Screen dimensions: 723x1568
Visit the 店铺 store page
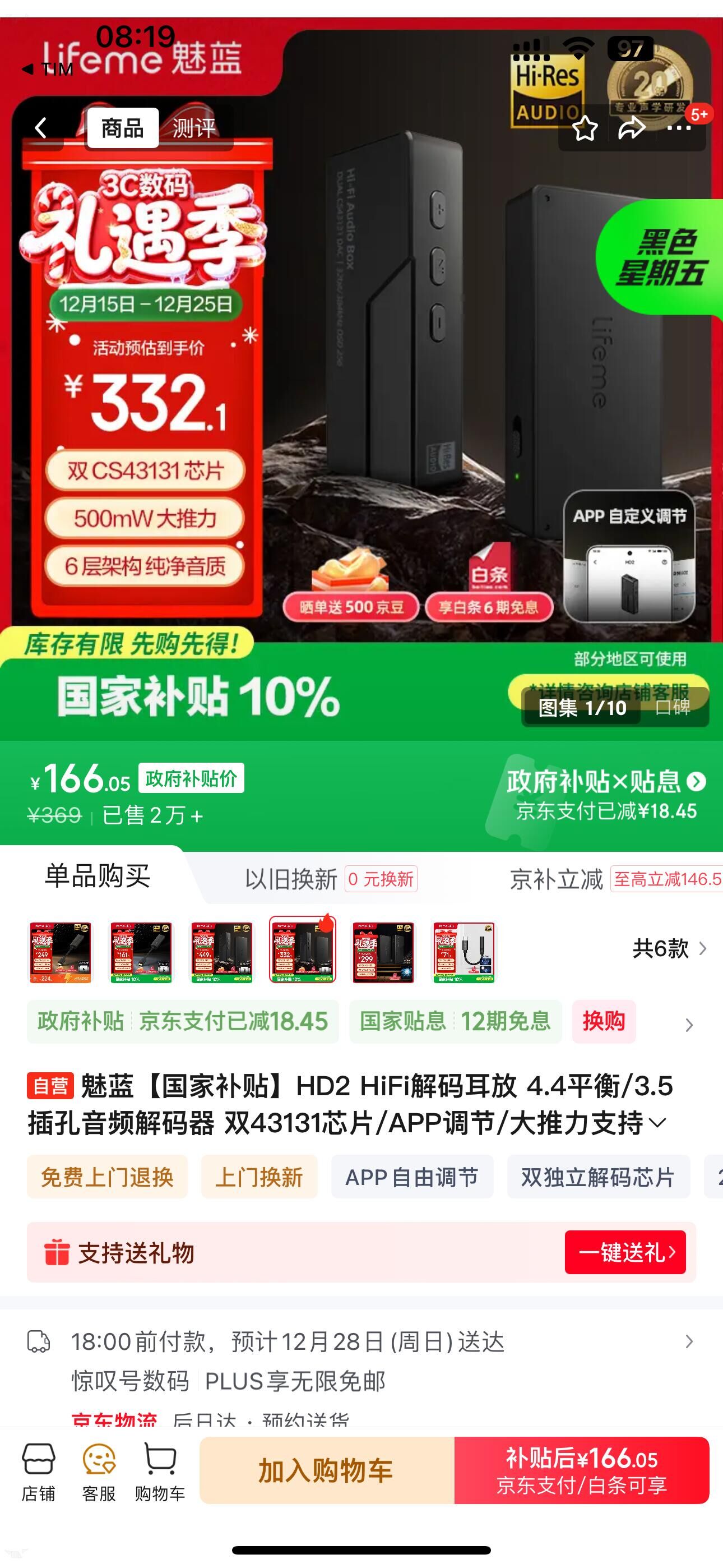pyautogui.click(x=38, y=1472)
